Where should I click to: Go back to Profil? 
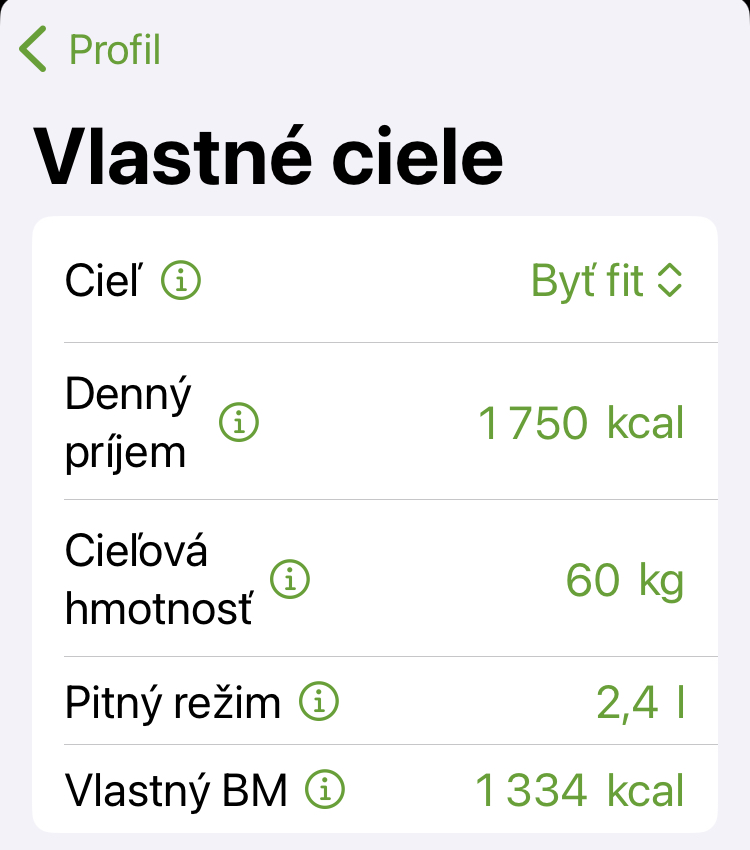point(90,50)
